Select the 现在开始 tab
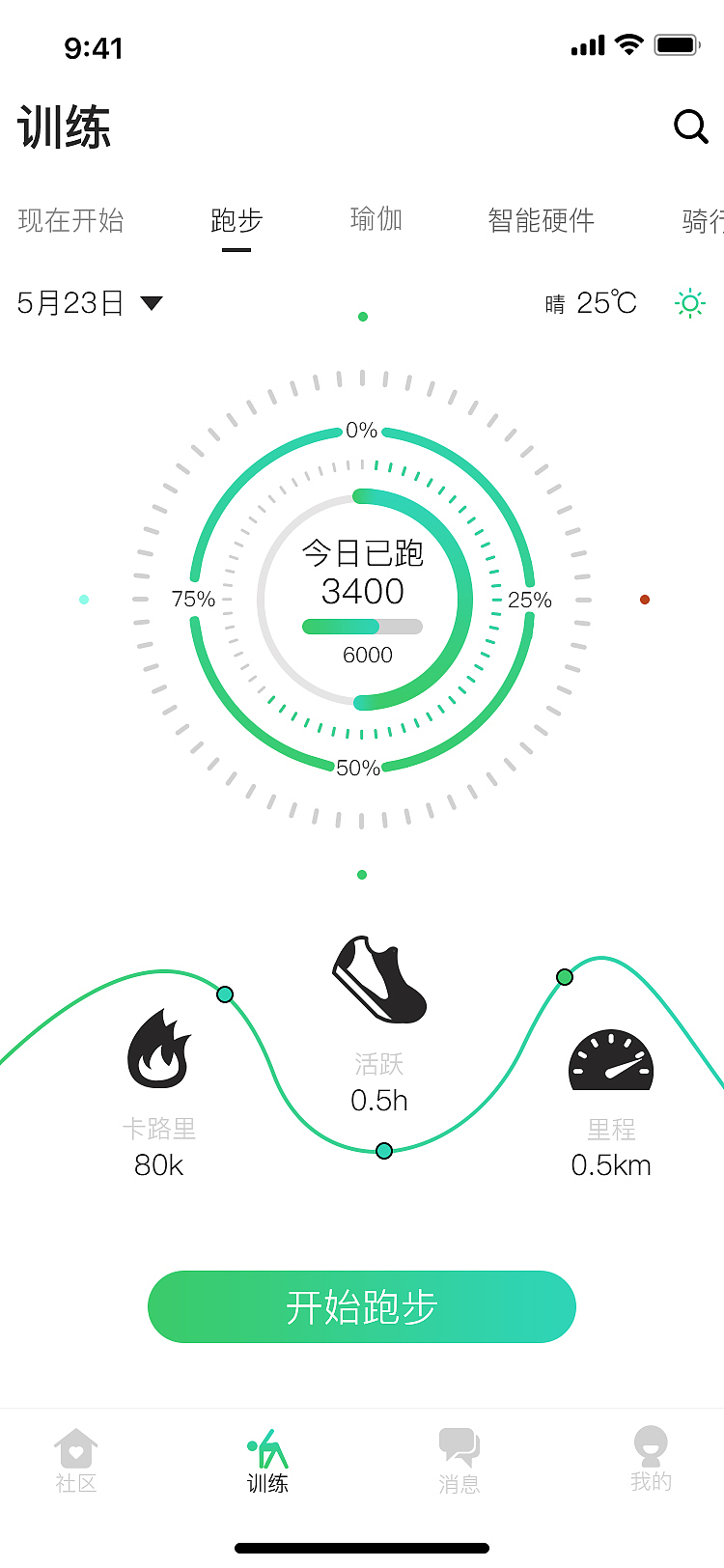The height and width of the screenshot is (1568, 724). pos(70,220)
